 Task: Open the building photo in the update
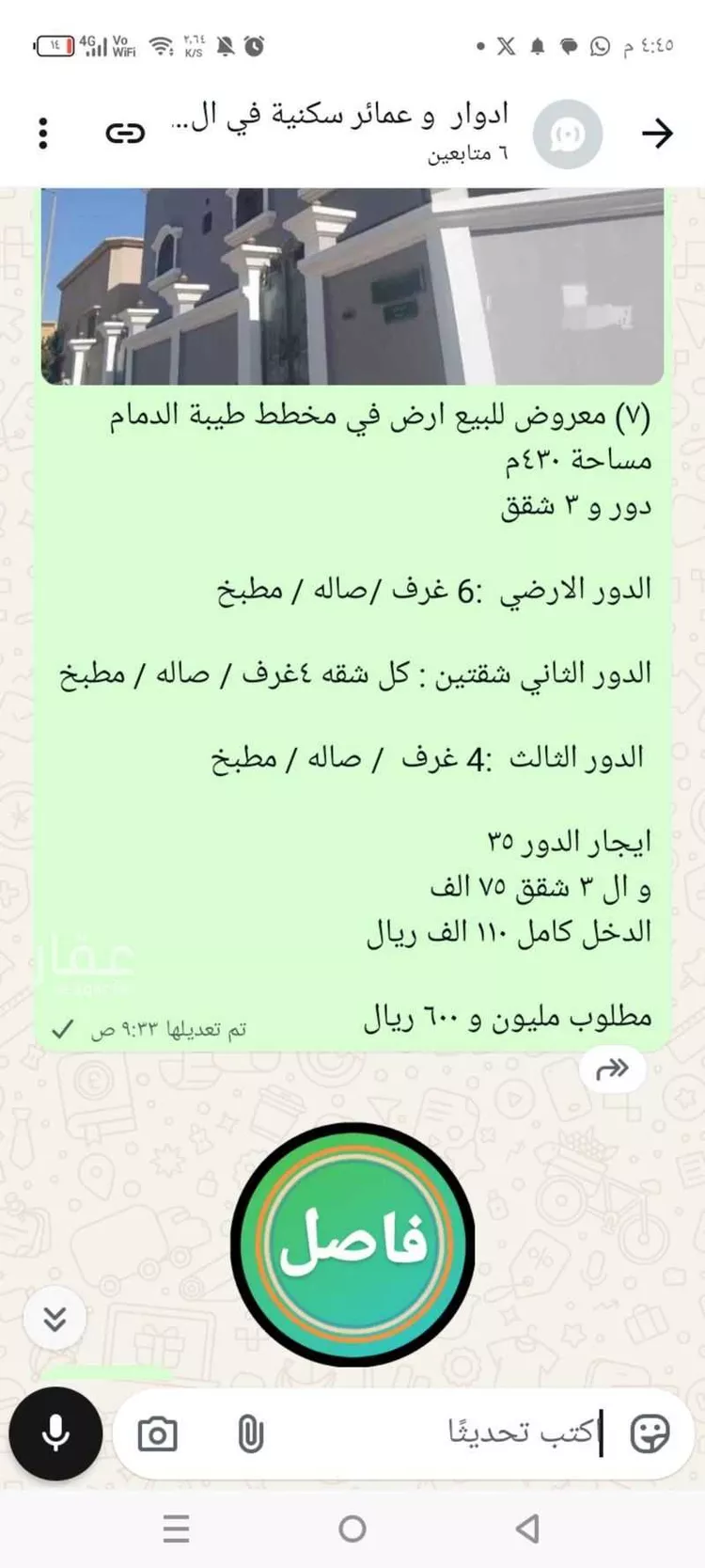[352, 286]
